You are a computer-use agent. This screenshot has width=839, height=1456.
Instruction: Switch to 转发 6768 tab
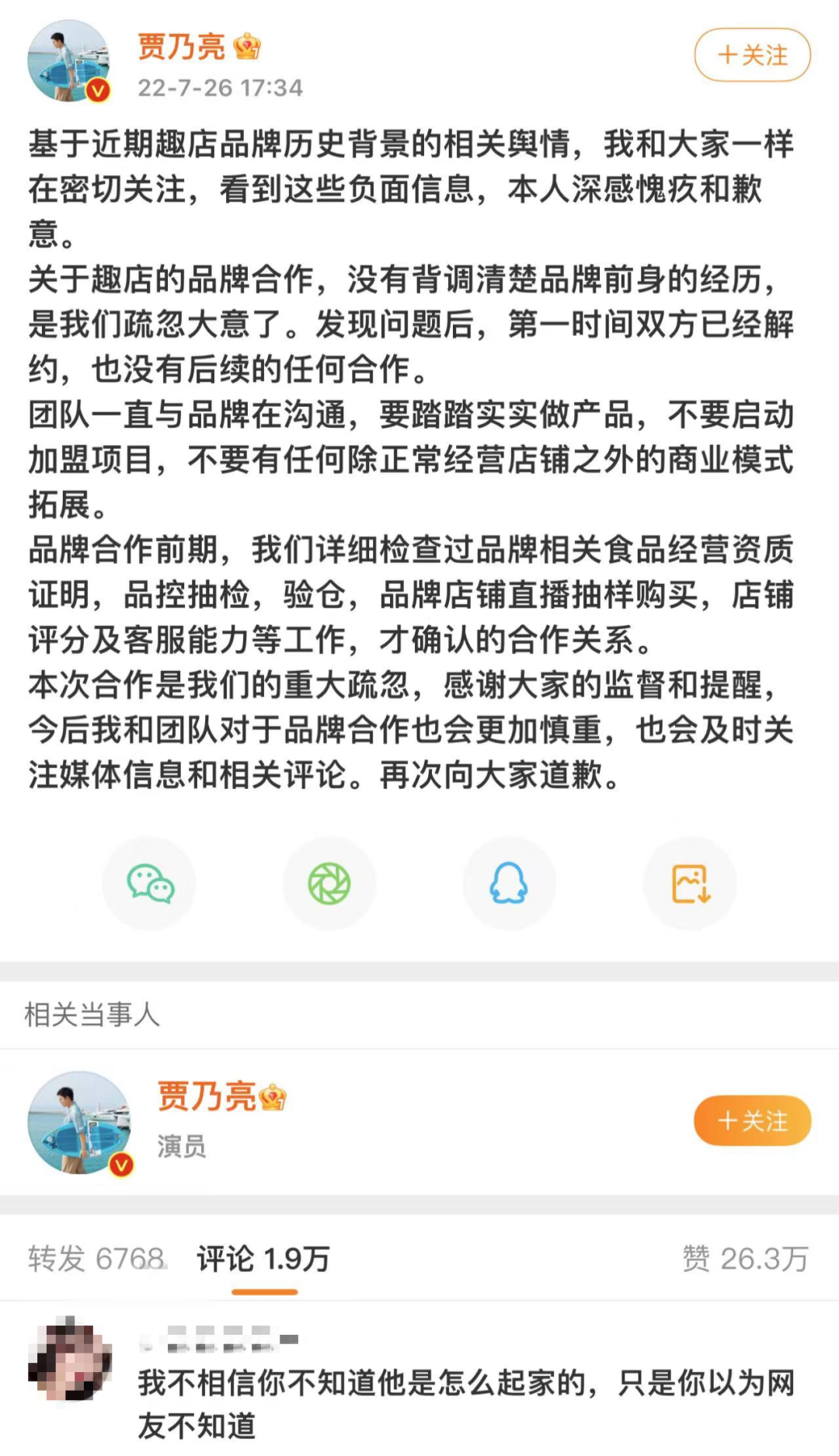[96, 1259]
